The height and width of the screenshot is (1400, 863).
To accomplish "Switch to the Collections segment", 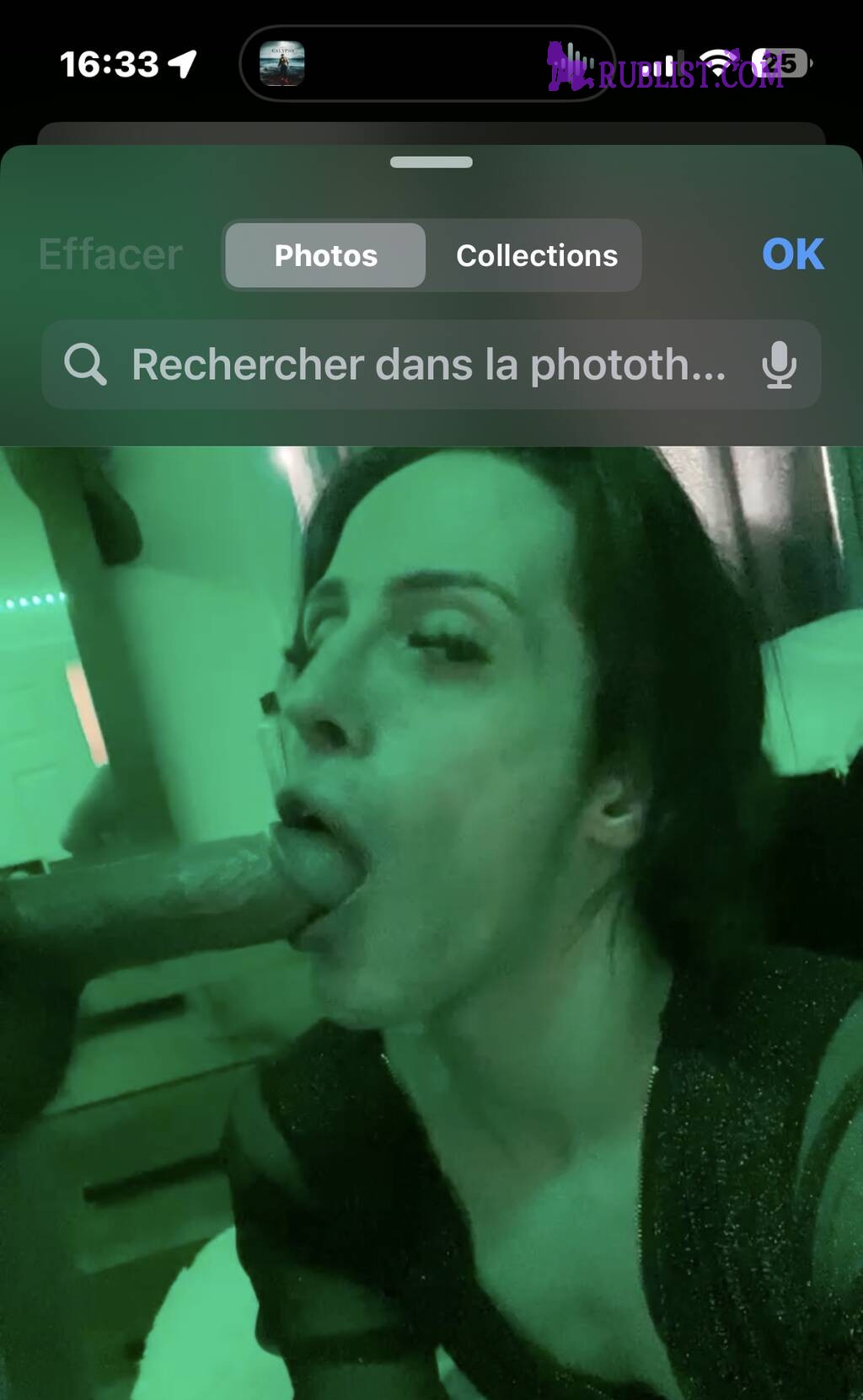I will 537,255.
